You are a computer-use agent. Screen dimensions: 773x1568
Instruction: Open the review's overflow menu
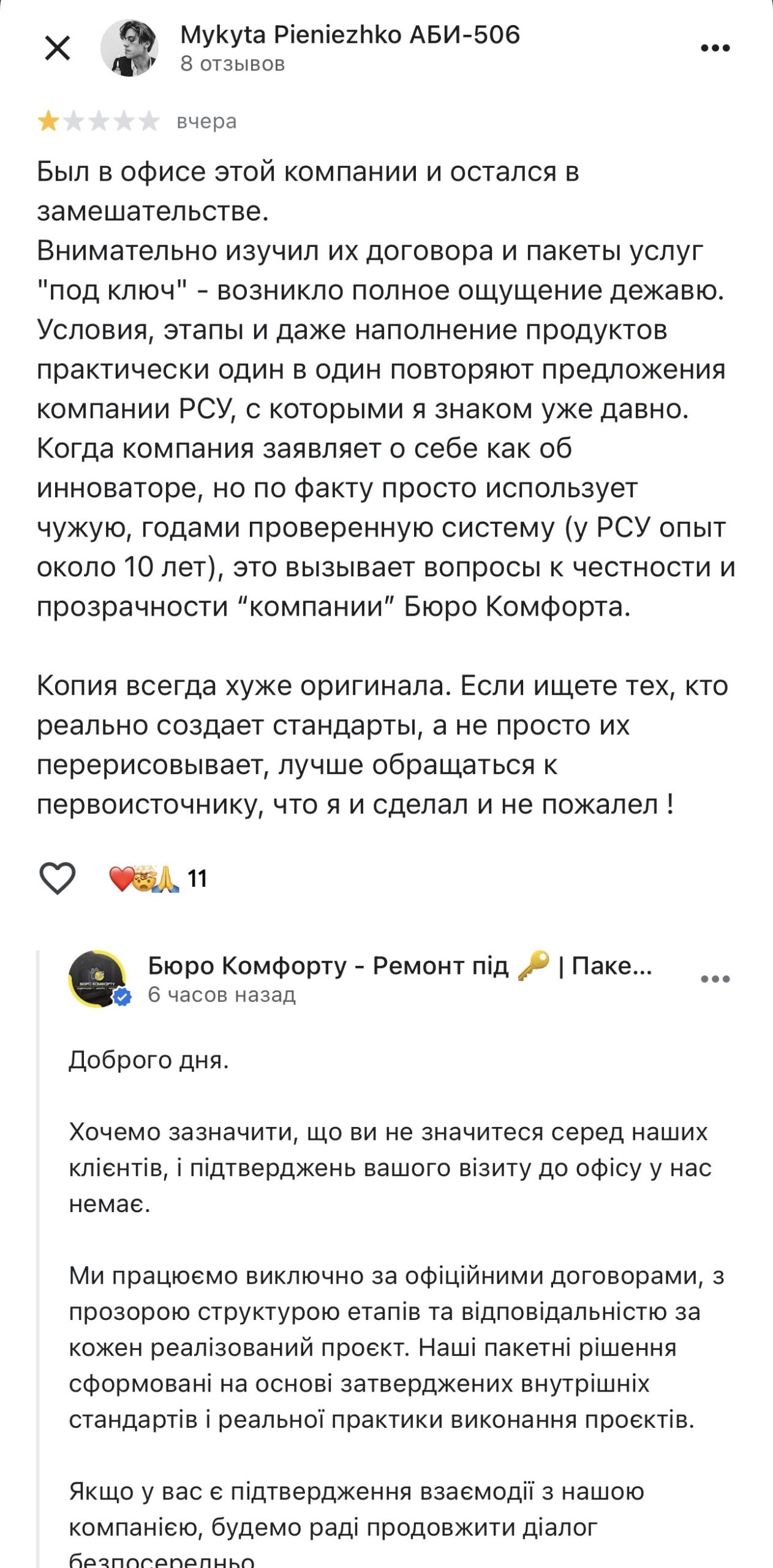point(715,48)
